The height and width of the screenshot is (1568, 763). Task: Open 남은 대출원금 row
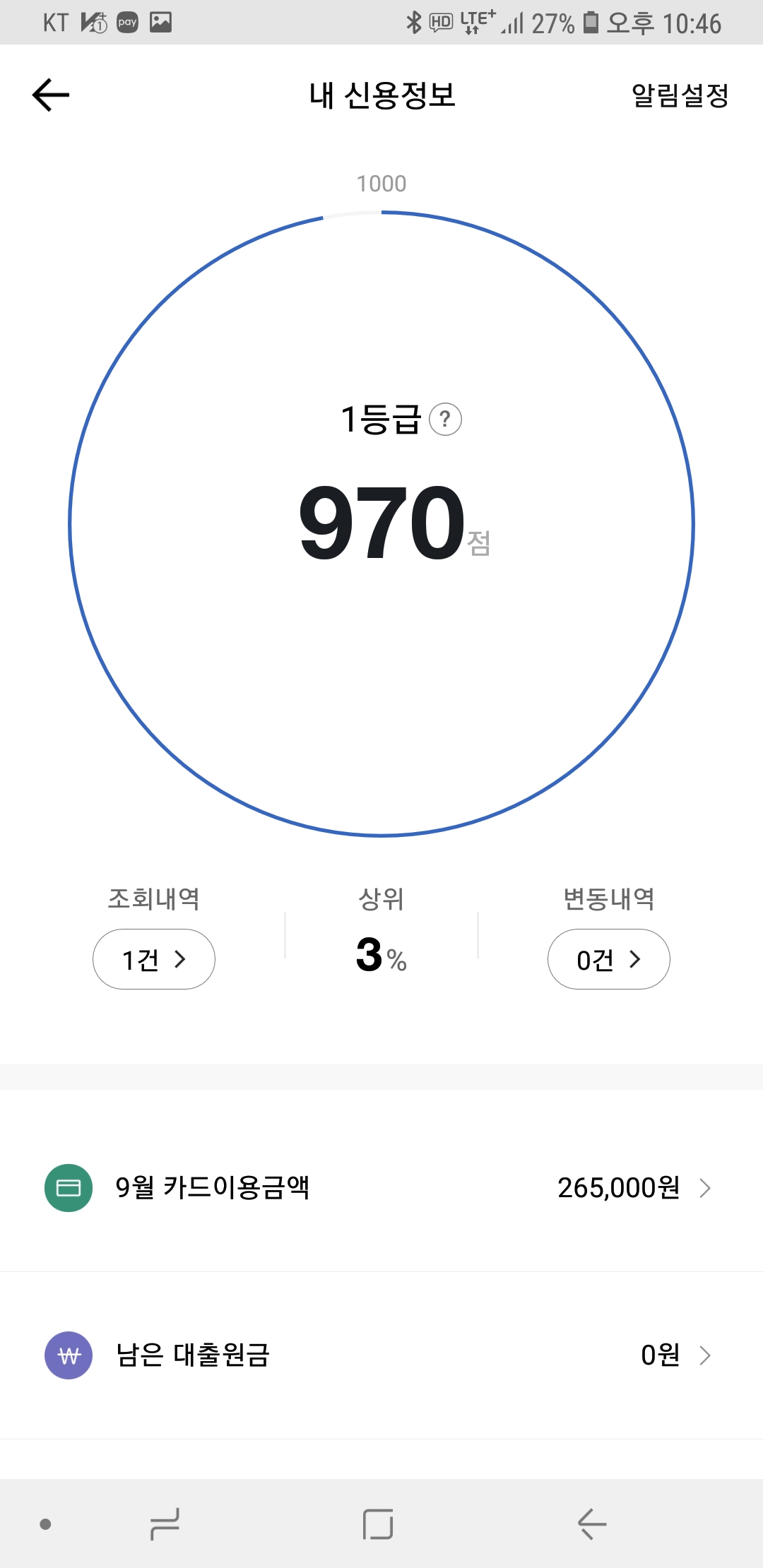pos(381,1355)
